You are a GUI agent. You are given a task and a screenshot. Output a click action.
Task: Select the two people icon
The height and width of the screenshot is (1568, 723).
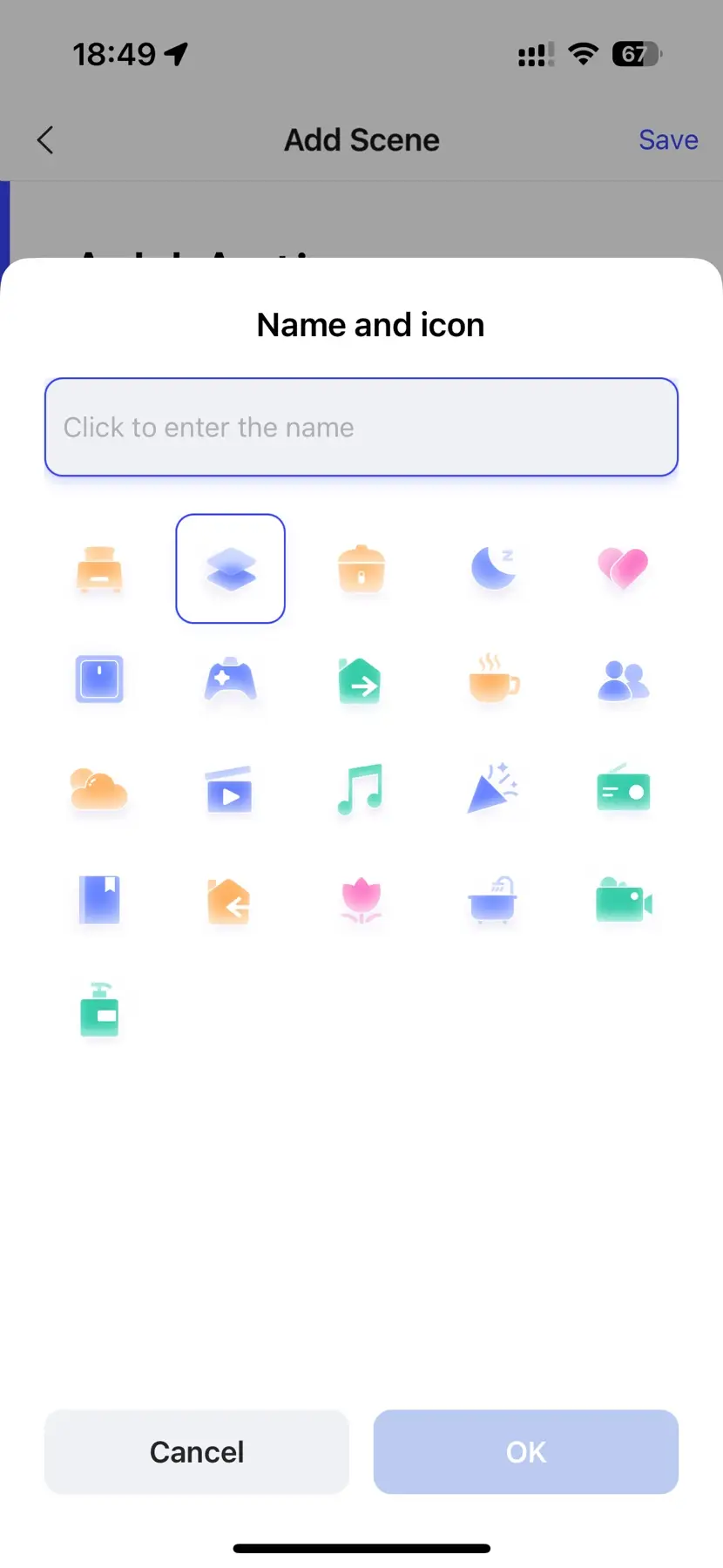point(623,680)
